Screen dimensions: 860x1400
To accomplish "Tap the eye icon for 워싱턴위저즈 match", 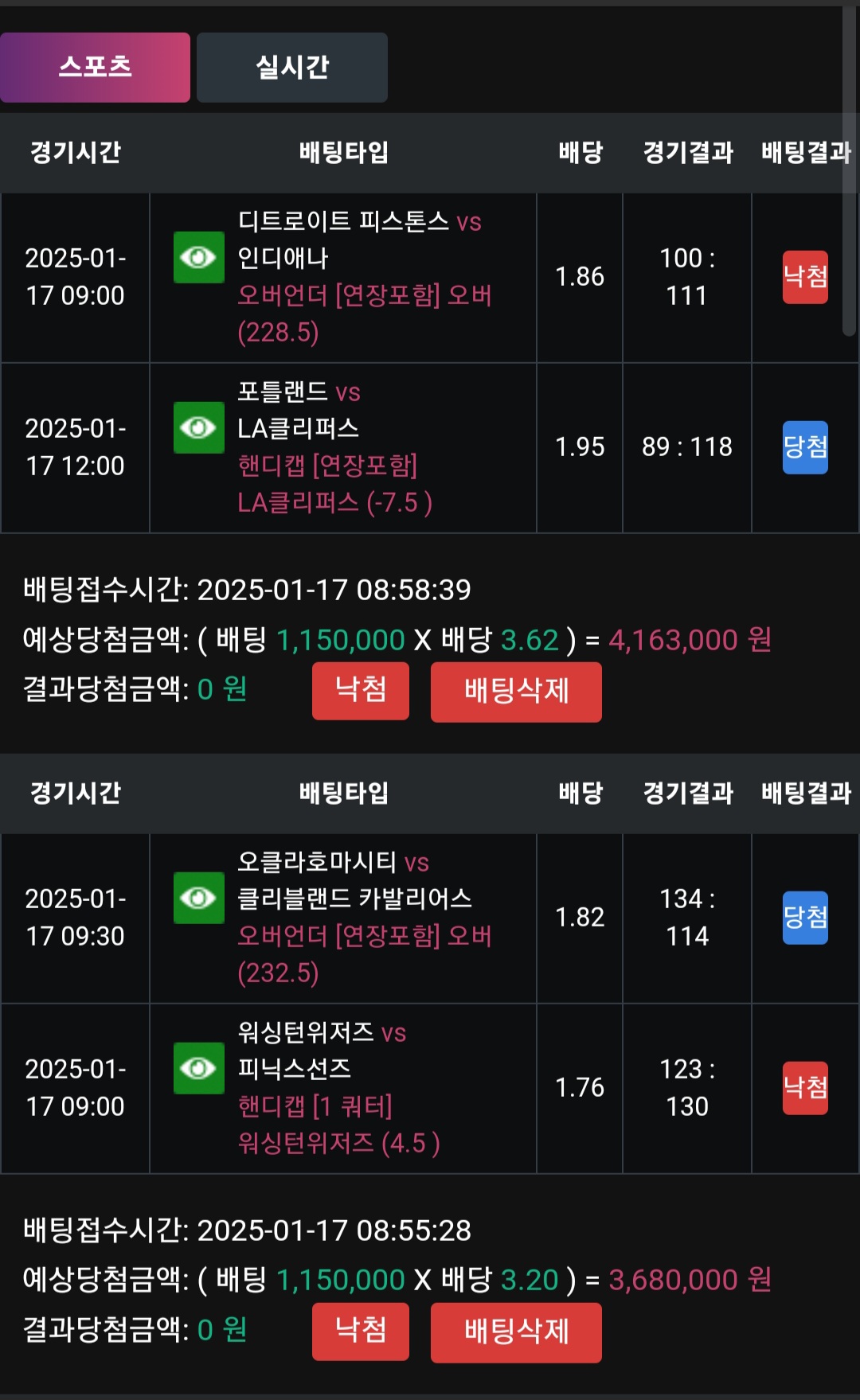I will (x=199, y=1068).
